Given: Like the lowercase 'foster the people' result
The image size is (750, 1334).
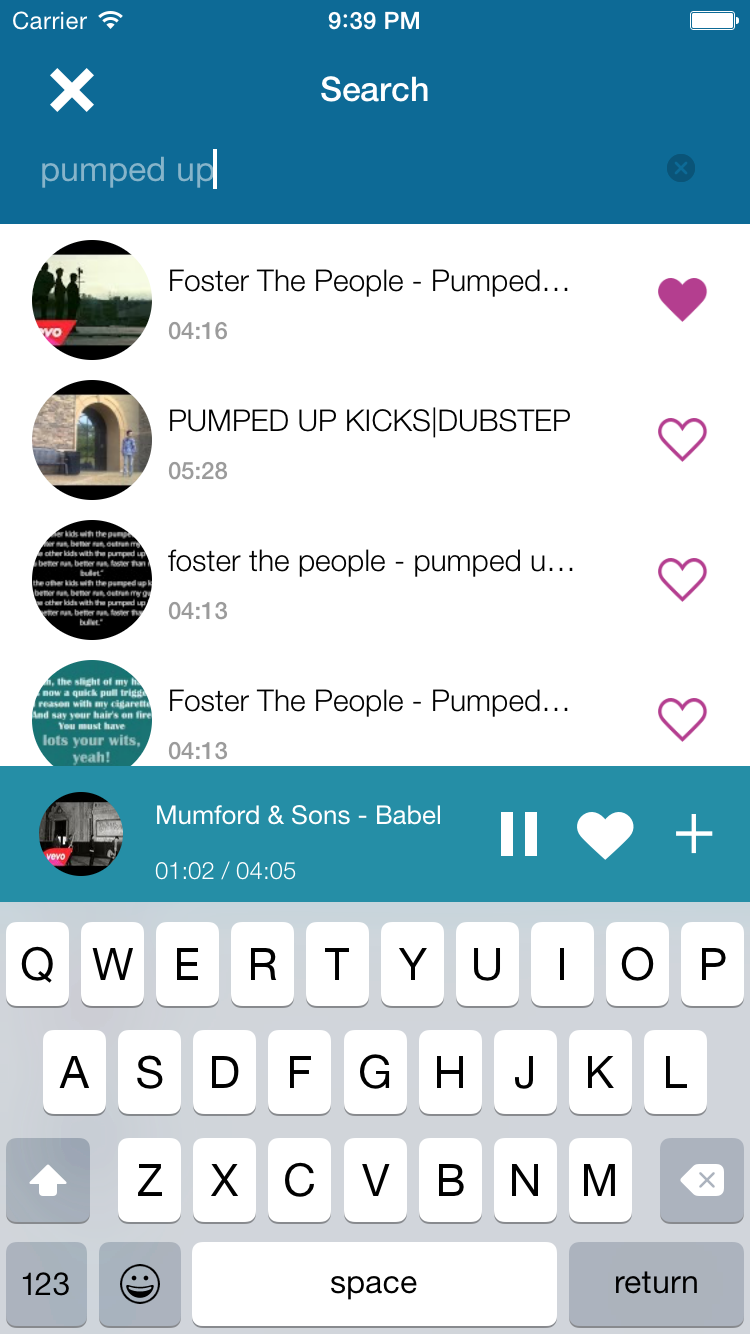Looking at the screenshot, I should point(682,579).
